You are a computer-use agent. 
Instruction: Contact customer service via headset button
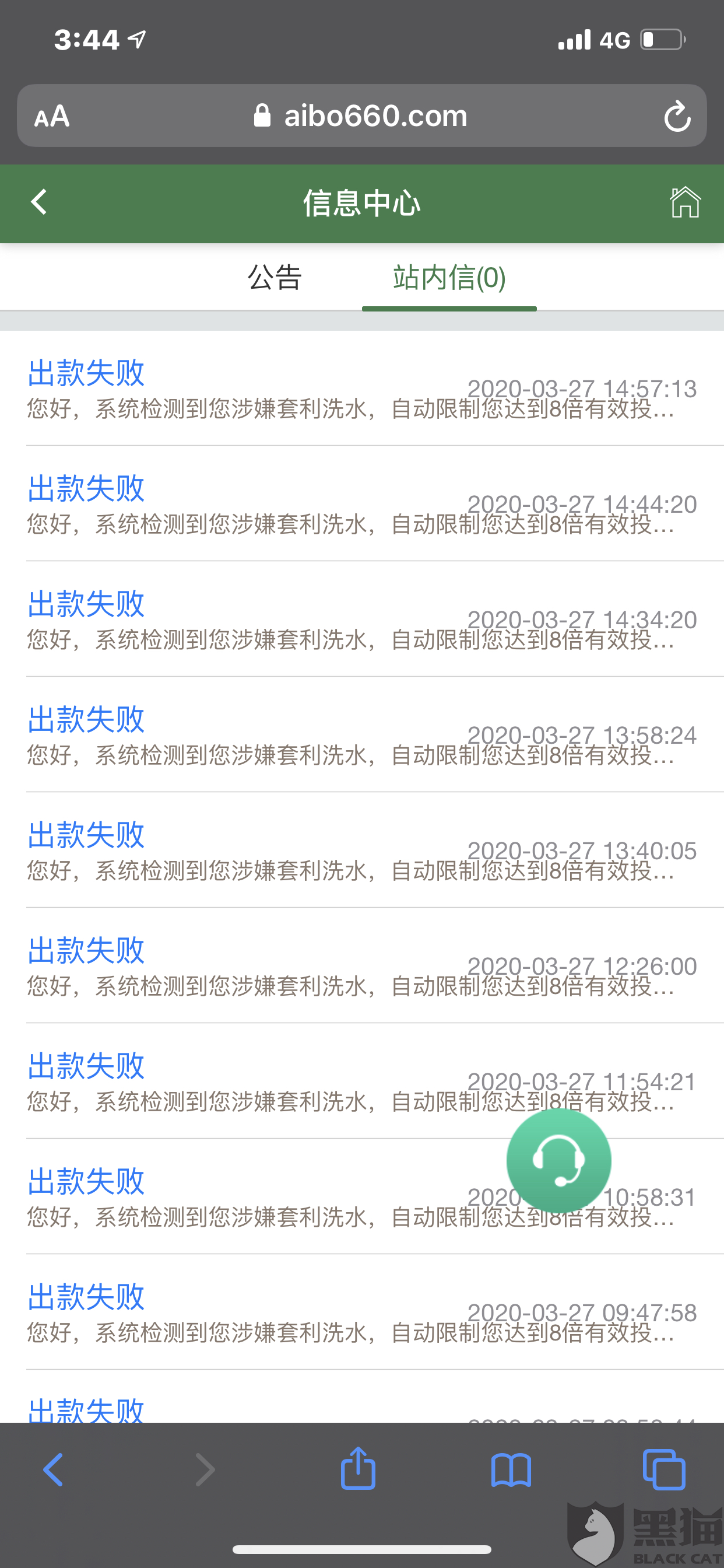pyautogui.click(x=558, y=1160)
